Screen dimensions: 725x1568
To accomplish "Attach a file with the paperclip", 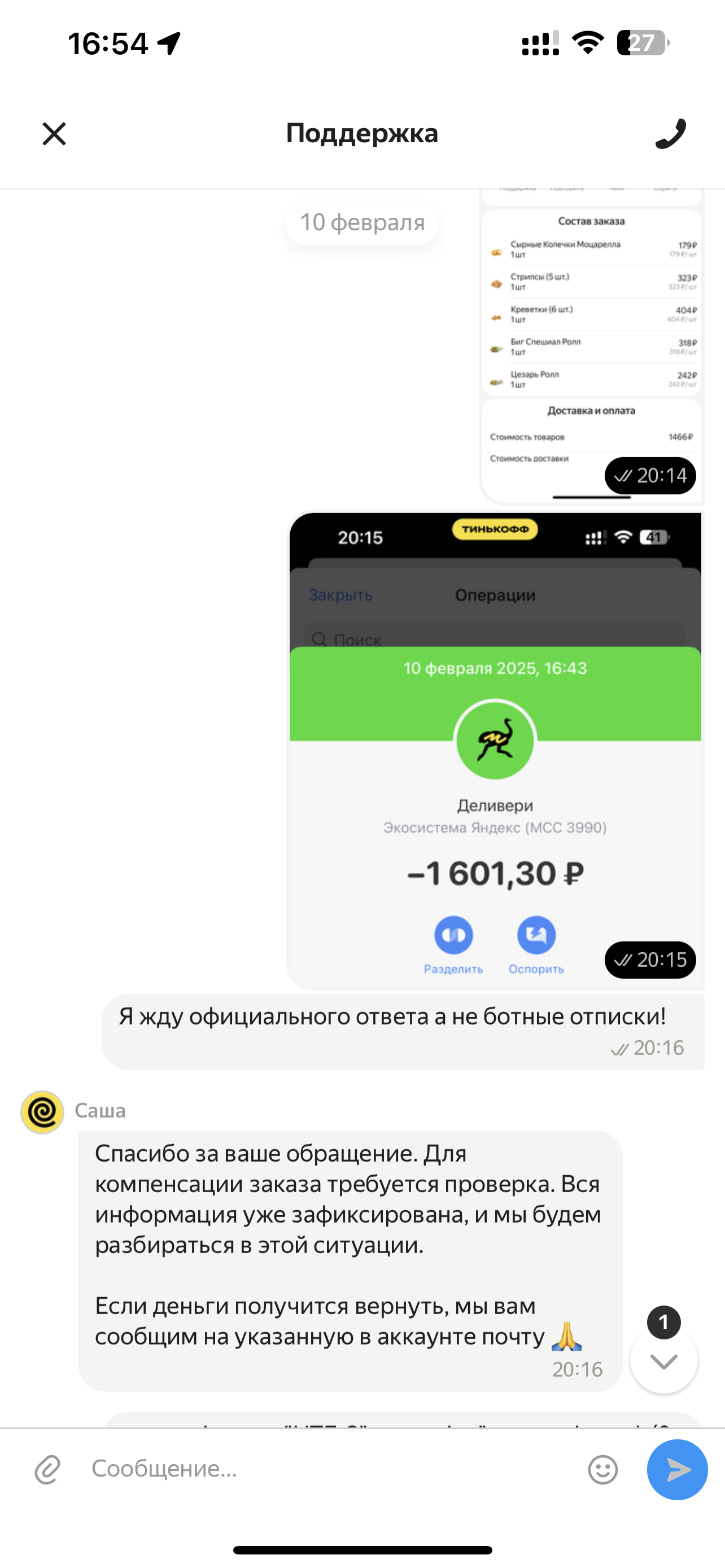I will coord(47,1469).
